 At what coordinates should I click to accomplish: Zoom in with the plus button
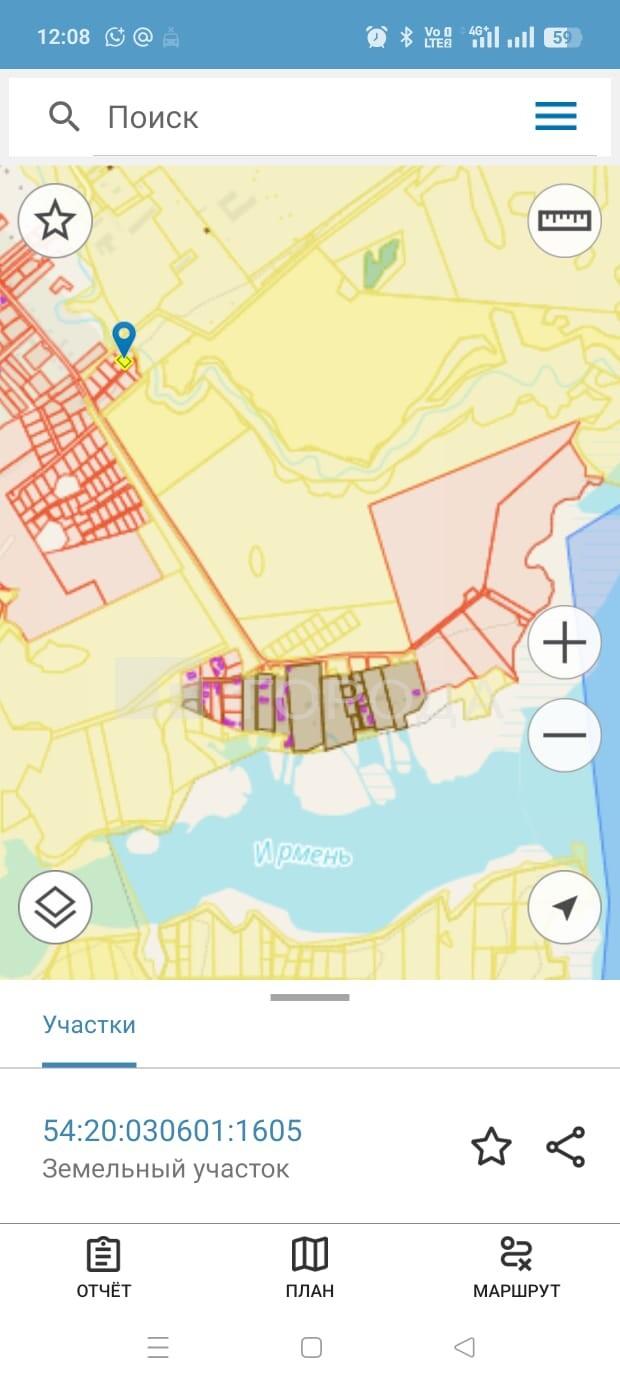[565, 643]
